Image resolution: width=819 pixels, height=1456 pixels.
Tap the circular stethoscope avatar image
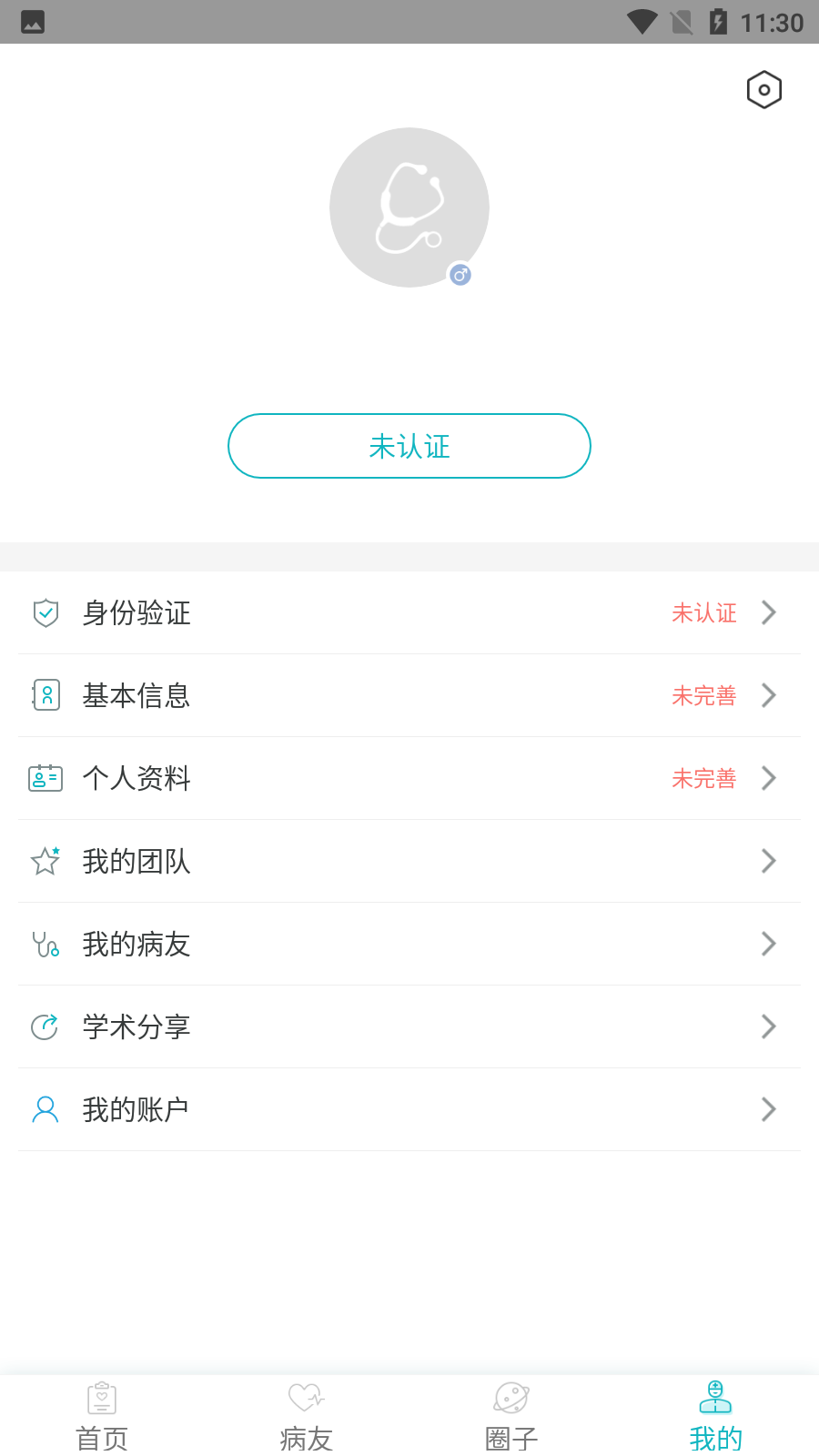pyautogui.click(x=409, y=207)
